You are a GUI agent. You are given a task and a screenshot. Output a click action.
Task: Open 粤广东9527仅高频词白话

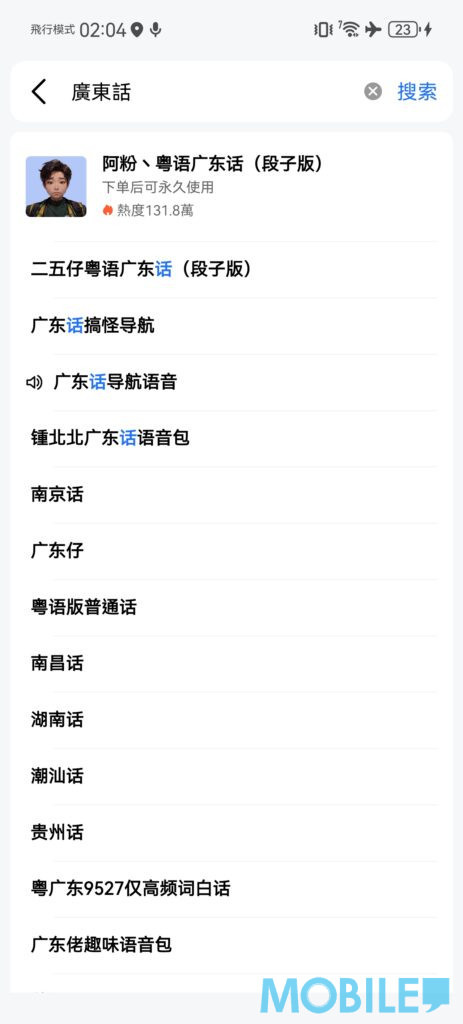pyautogui.click(x=231, y=889)
